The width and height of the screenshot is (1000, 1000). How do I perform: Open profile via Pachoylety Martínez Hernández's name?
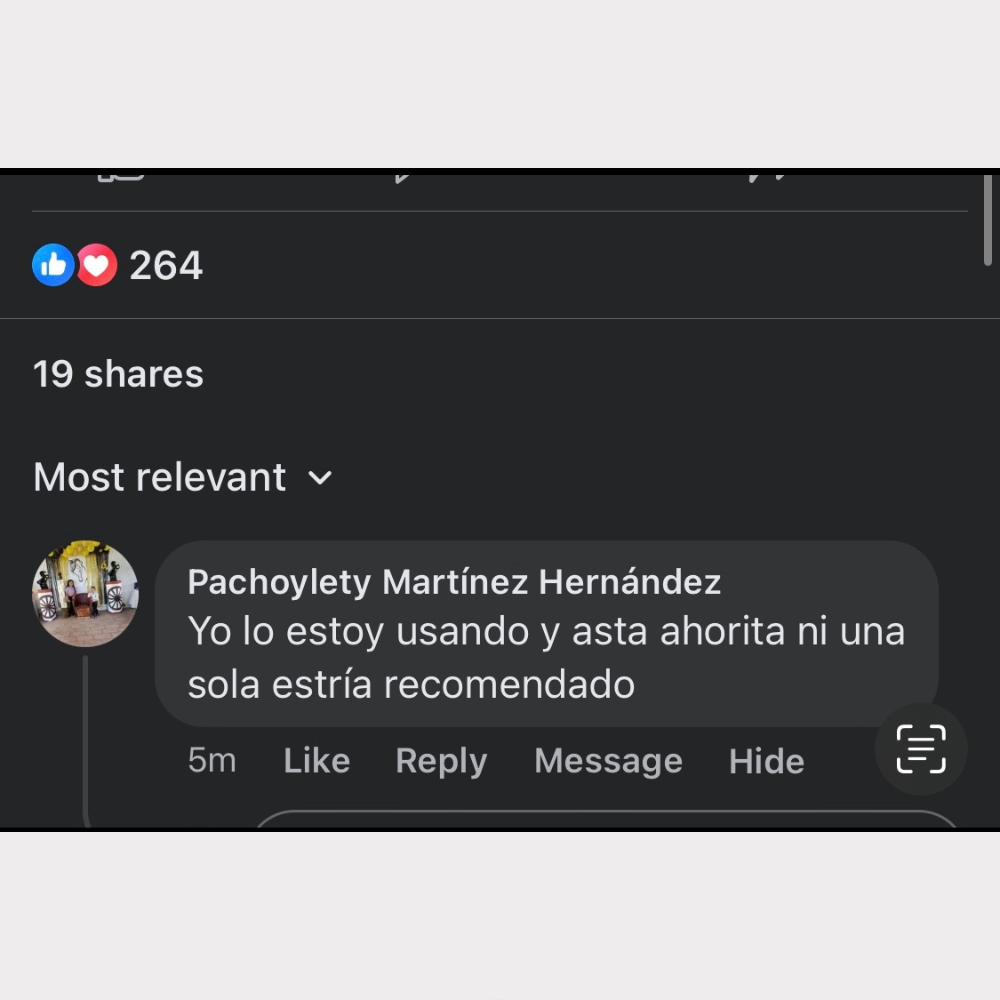coord(454,582)
